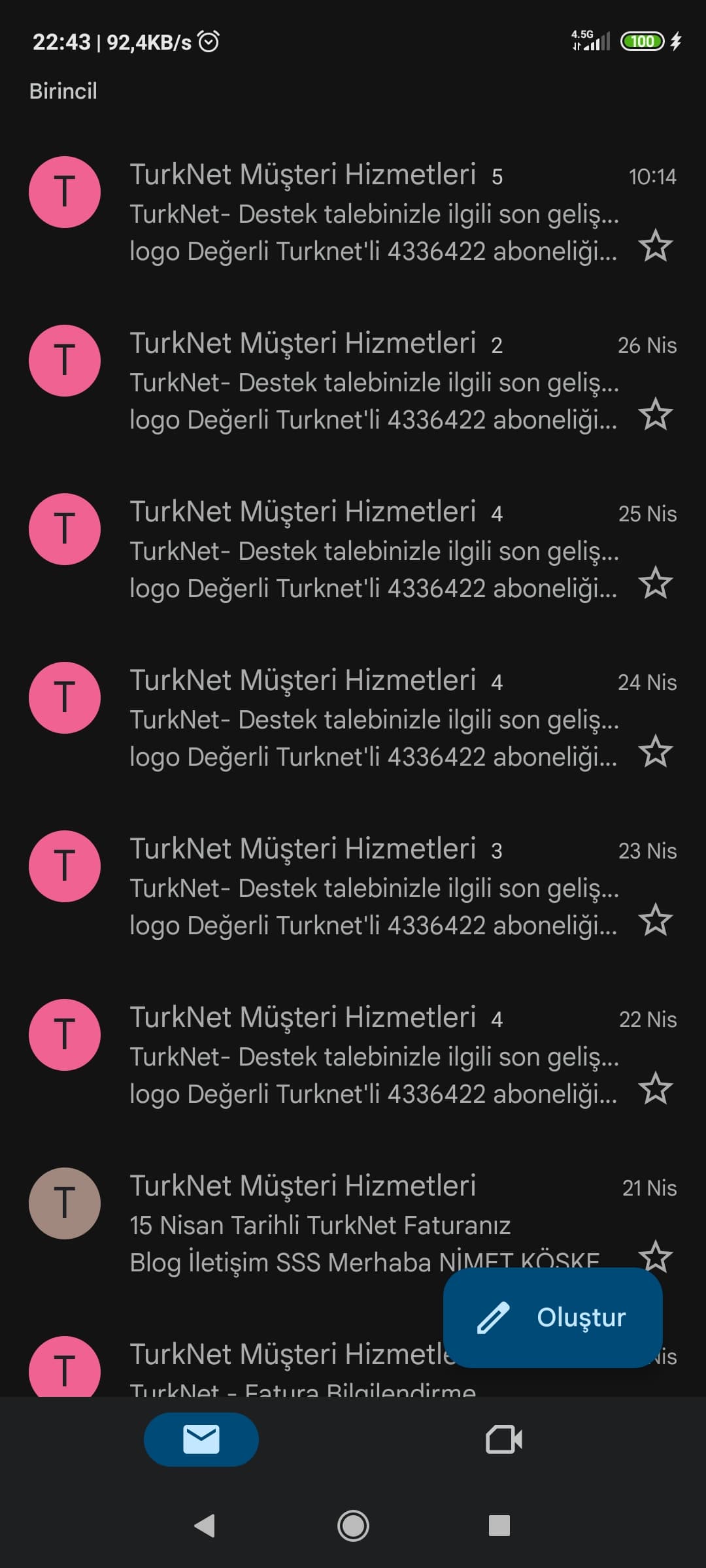Switch to the Mail tab
Screen dimensions: 706x1568
click(201, 1439)
